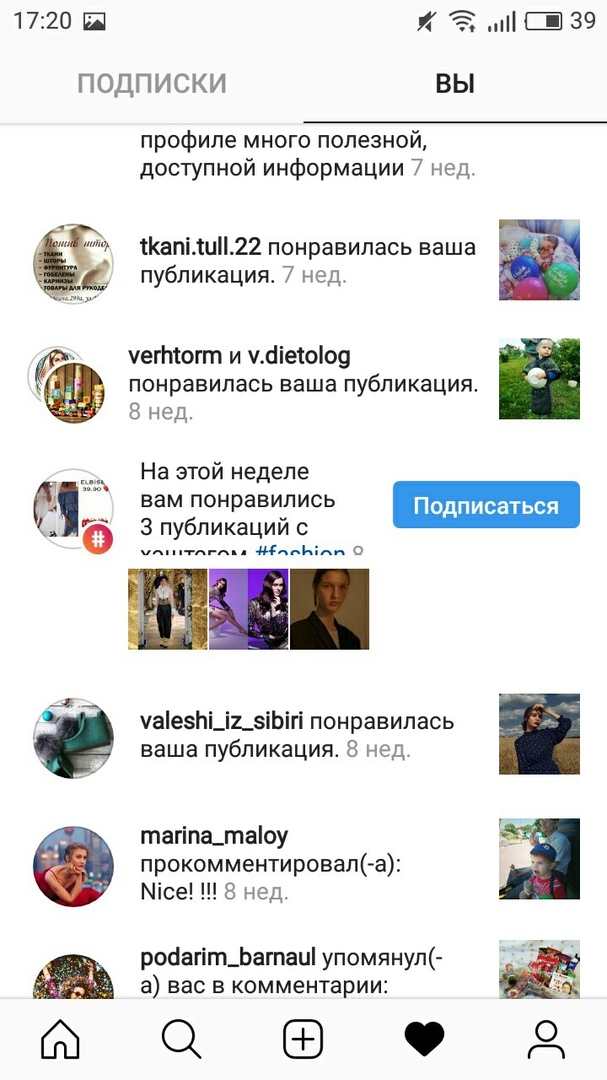This screenshot has height=1080, width=607.
Task: Open the activity heart tab
Action: [424, 1040]
